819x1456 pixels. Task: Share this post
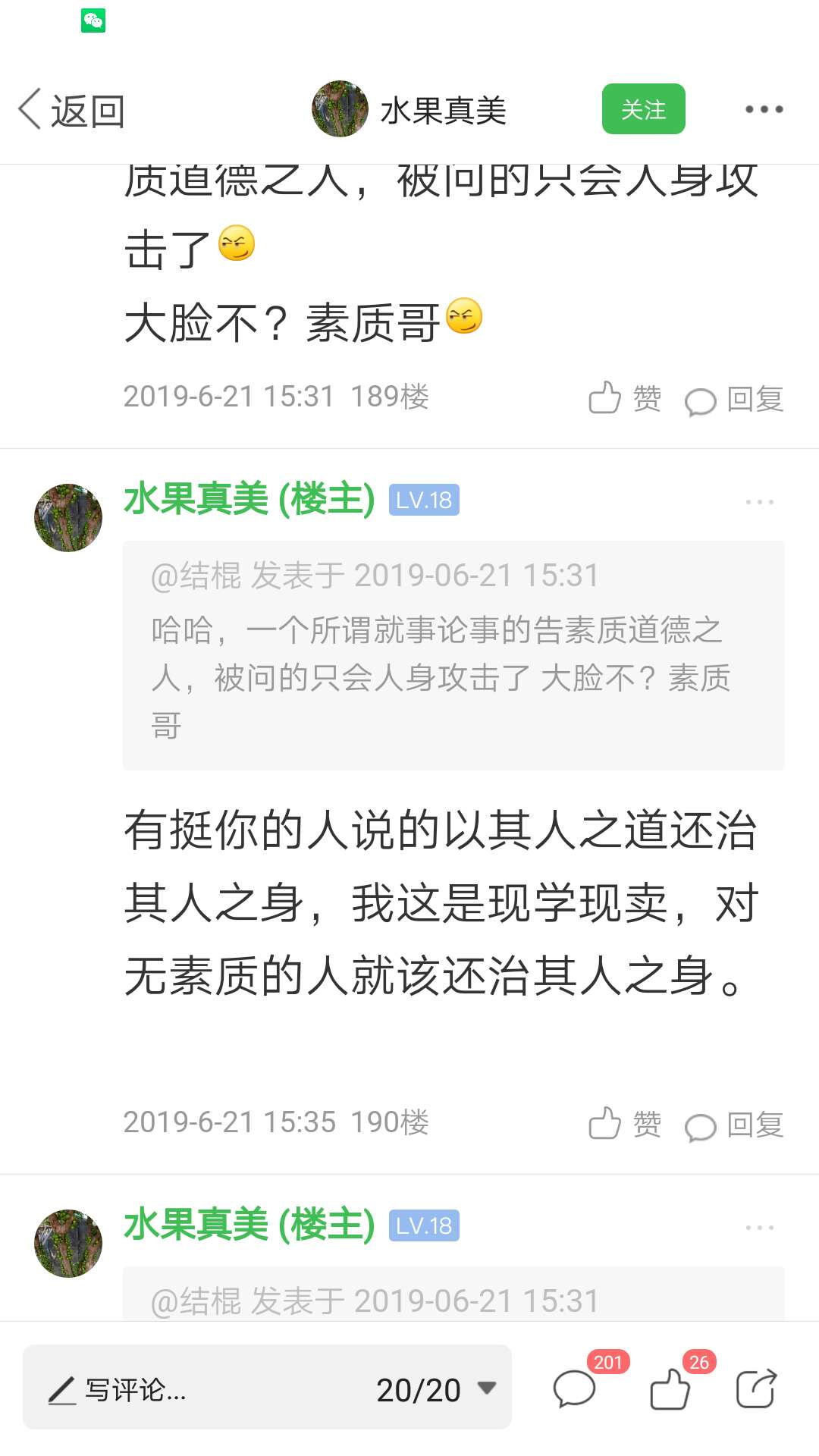pos(756,1389)
